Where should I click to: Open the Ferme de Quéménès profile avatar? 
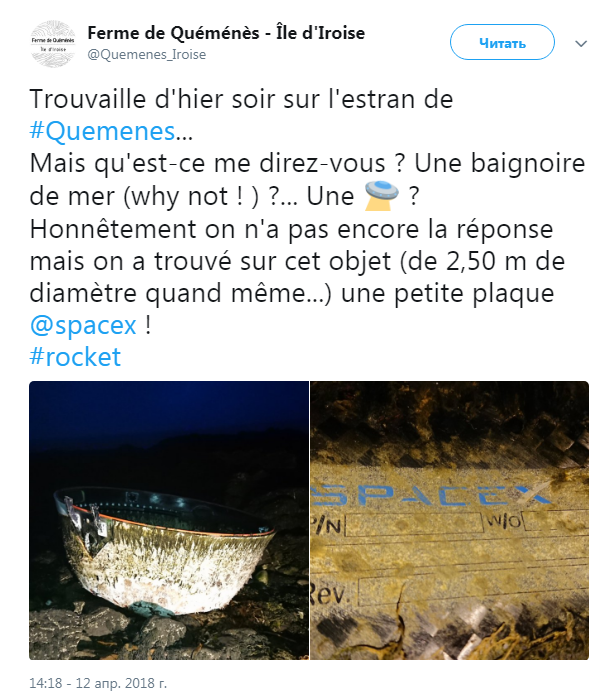pos(53,44)
